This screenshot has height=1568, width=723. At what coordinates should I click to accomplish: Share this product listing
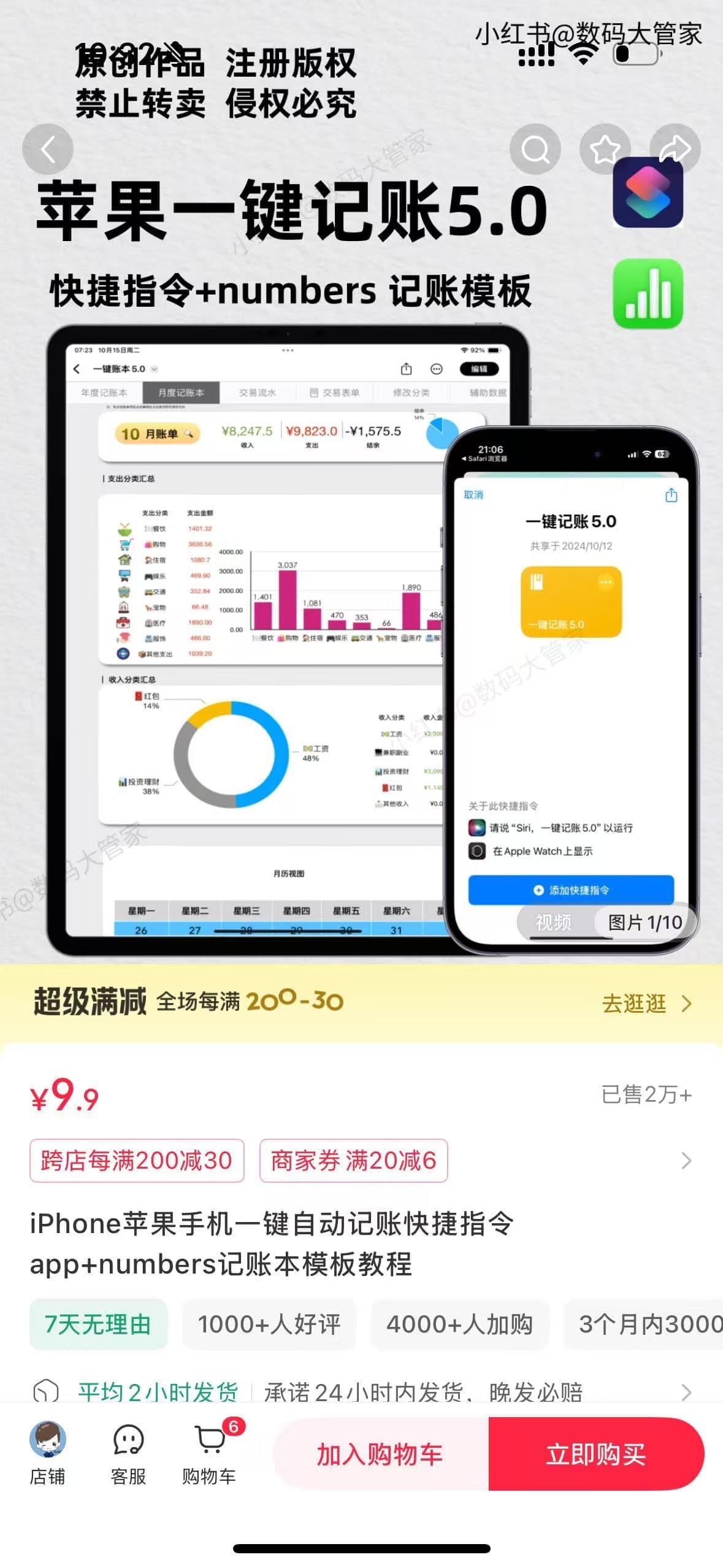point(675,149)
